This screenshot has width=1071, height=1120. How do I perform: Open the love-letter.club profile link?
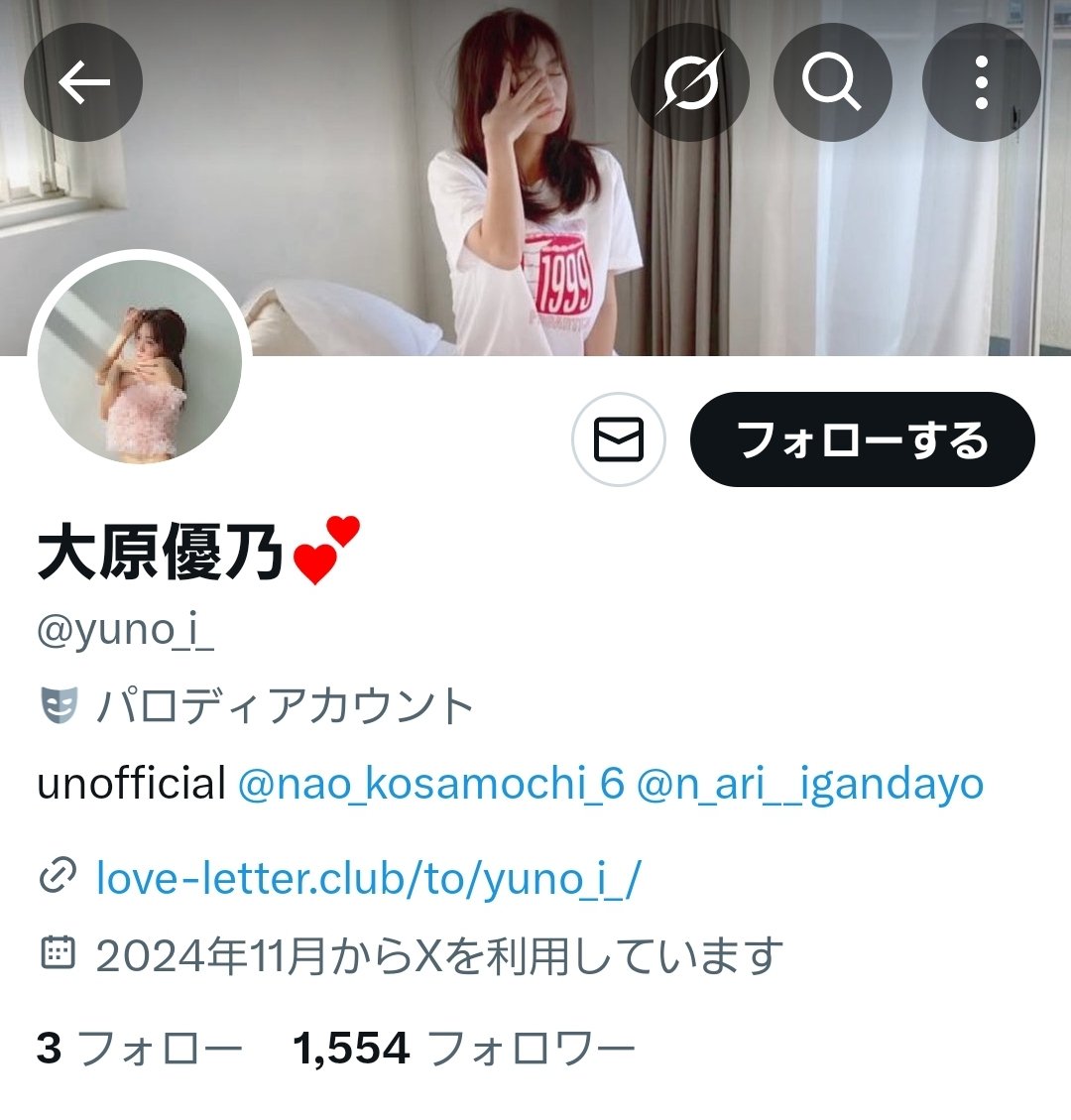click(x=368, y=878)
